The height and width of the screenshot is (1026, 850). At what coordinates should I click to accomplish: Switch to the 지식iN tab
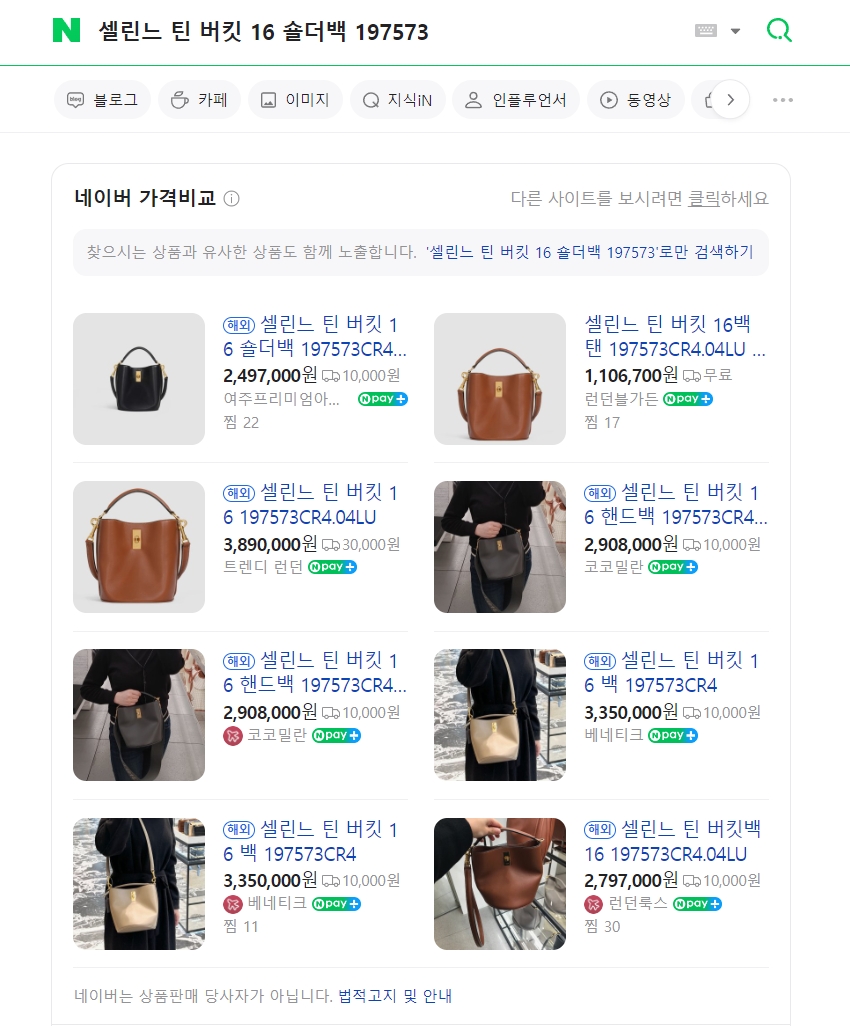tap(397, 100)
